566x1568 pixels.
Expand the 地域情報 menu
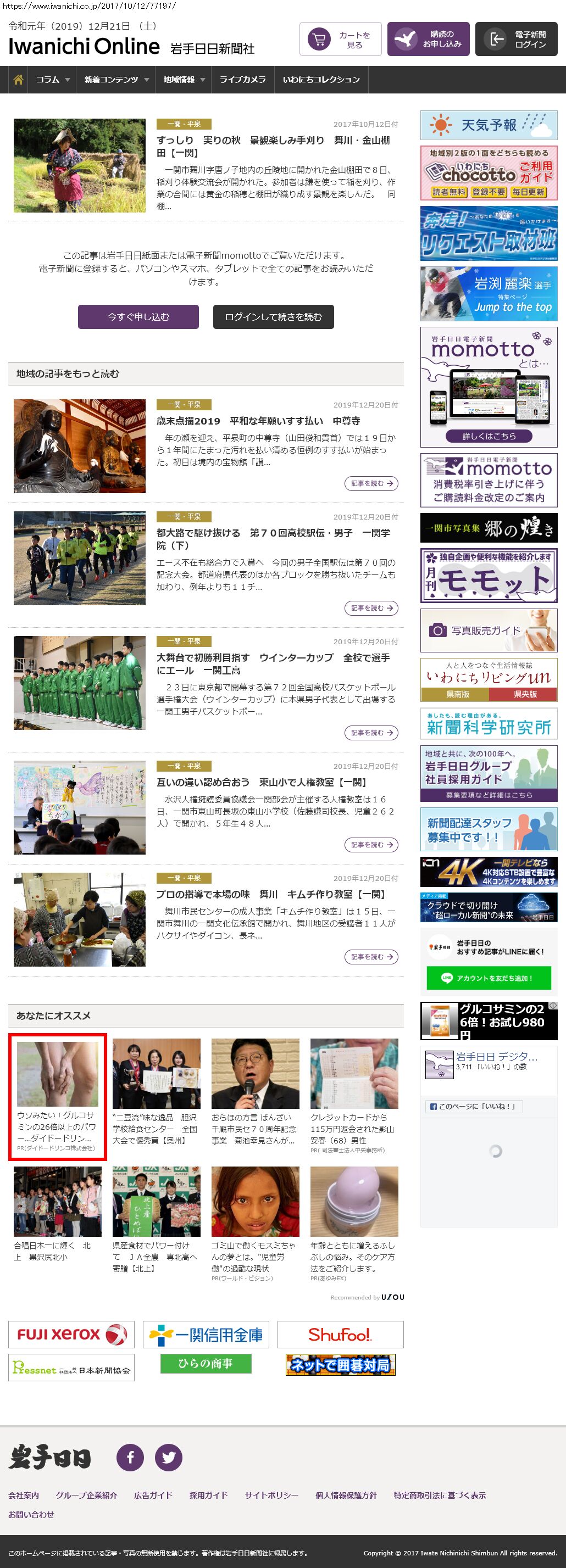pyautogui.click(x=184, y=80)
